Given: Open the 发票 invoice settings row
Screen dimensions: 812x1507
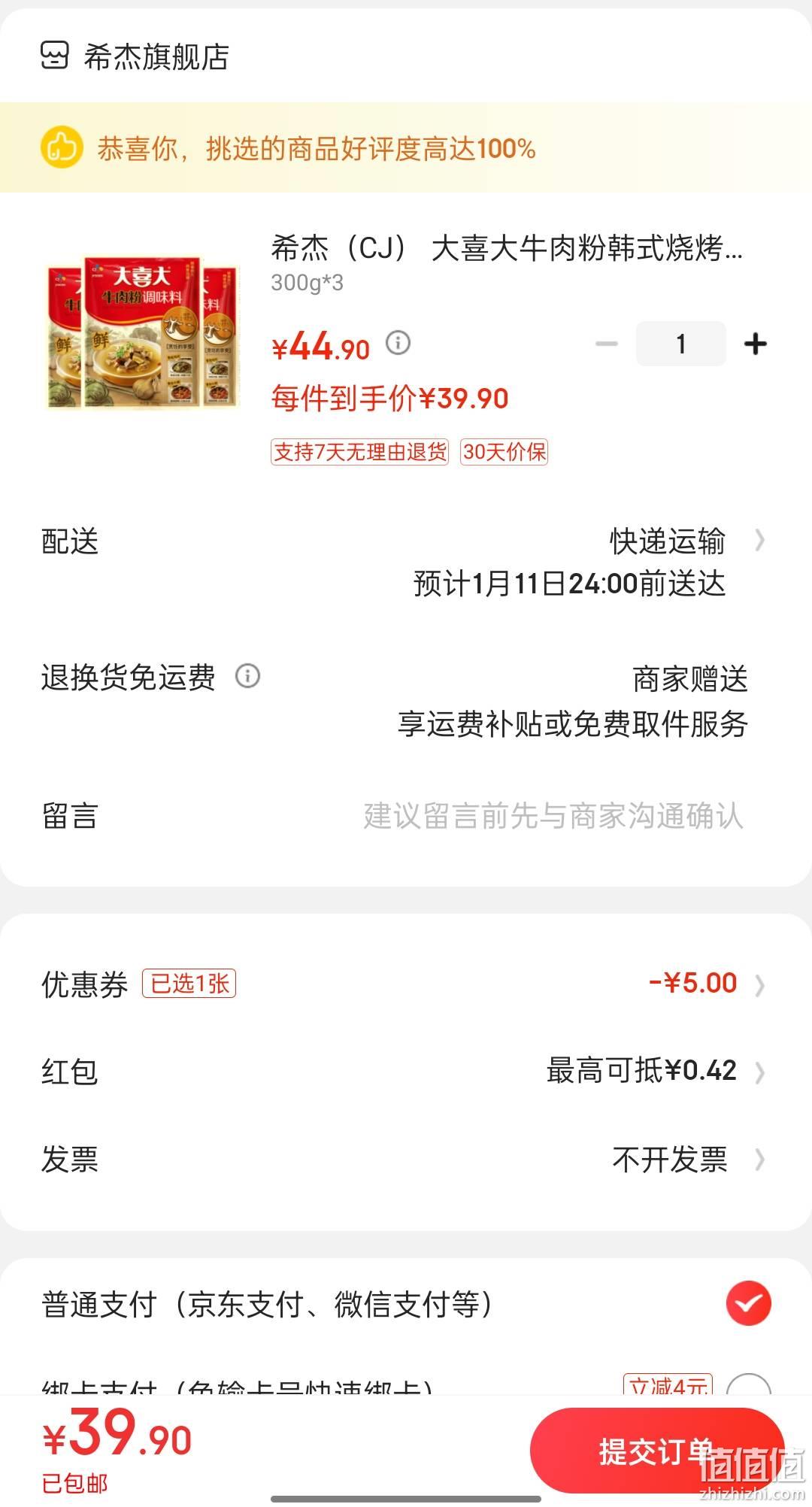Looking at the screenshot, I should (x=406, y=1159).
